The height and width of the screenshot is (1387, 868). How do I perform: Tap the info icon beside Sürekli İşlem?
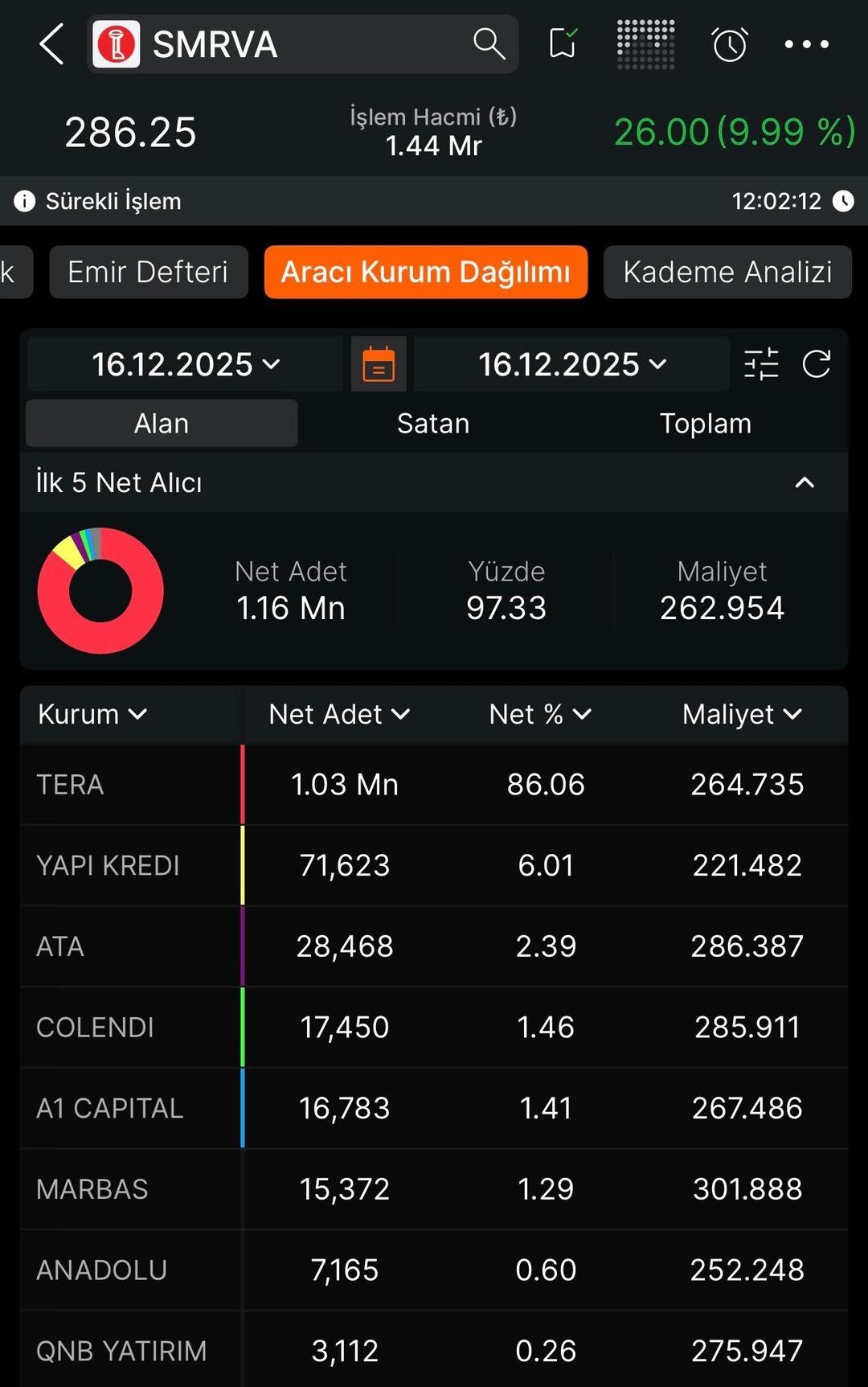coord(24,201)
